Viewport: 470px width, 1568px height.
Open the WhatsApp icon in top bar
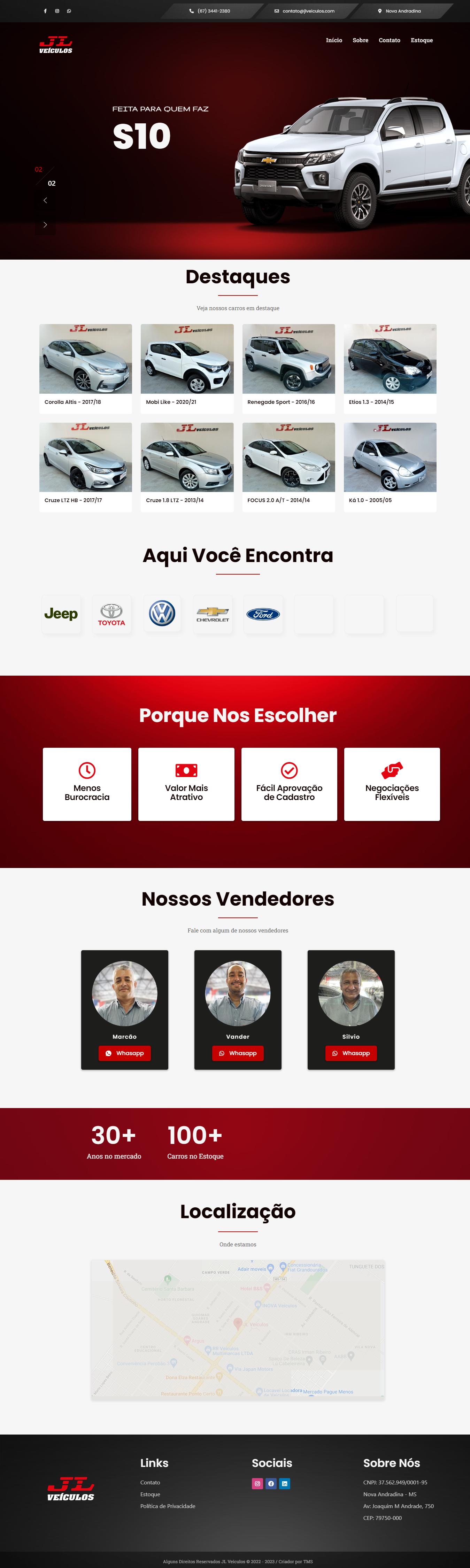pos(69,11)
